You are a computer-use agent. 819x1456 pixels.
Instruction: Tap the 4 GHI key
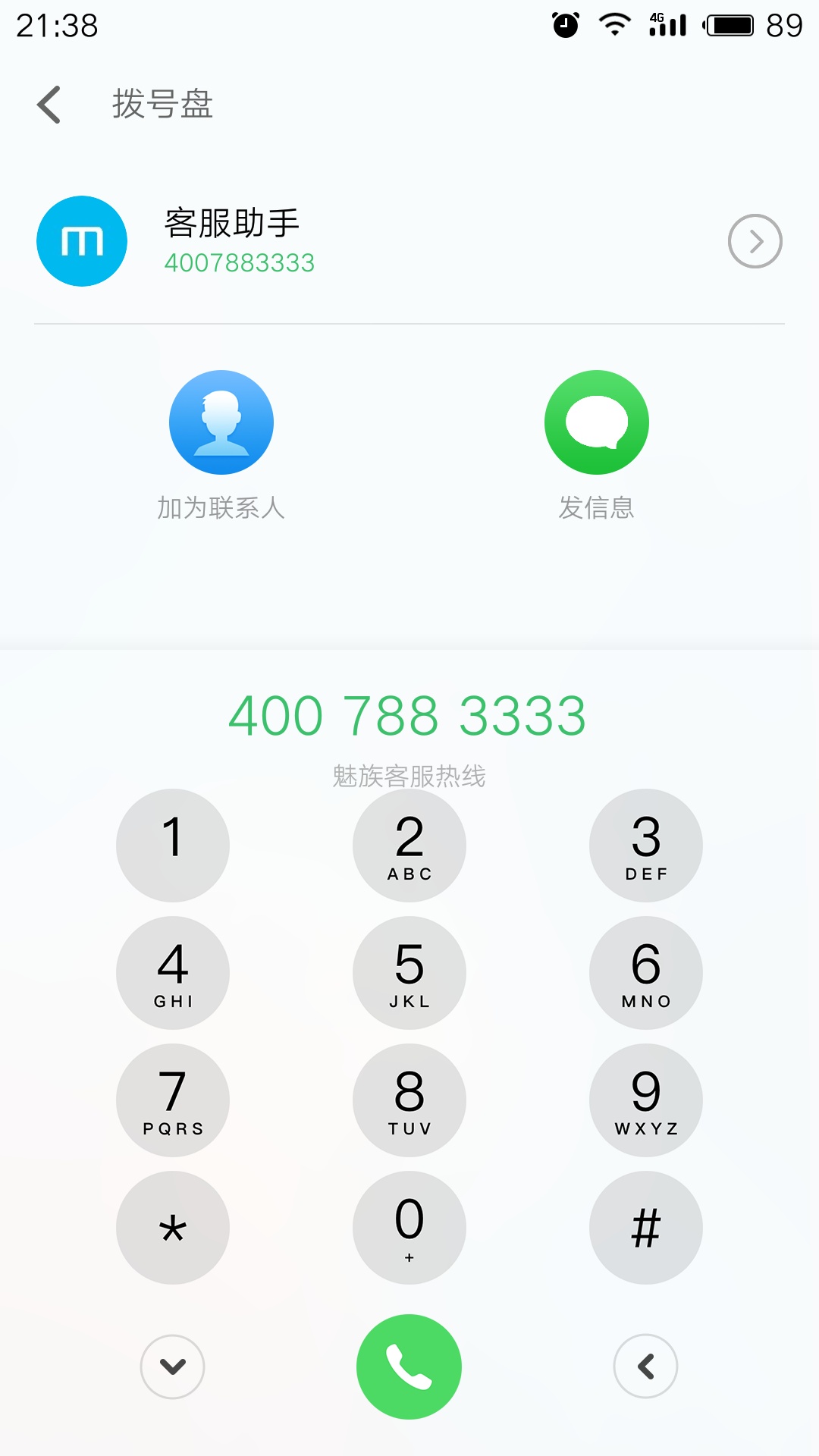point(173,972)
